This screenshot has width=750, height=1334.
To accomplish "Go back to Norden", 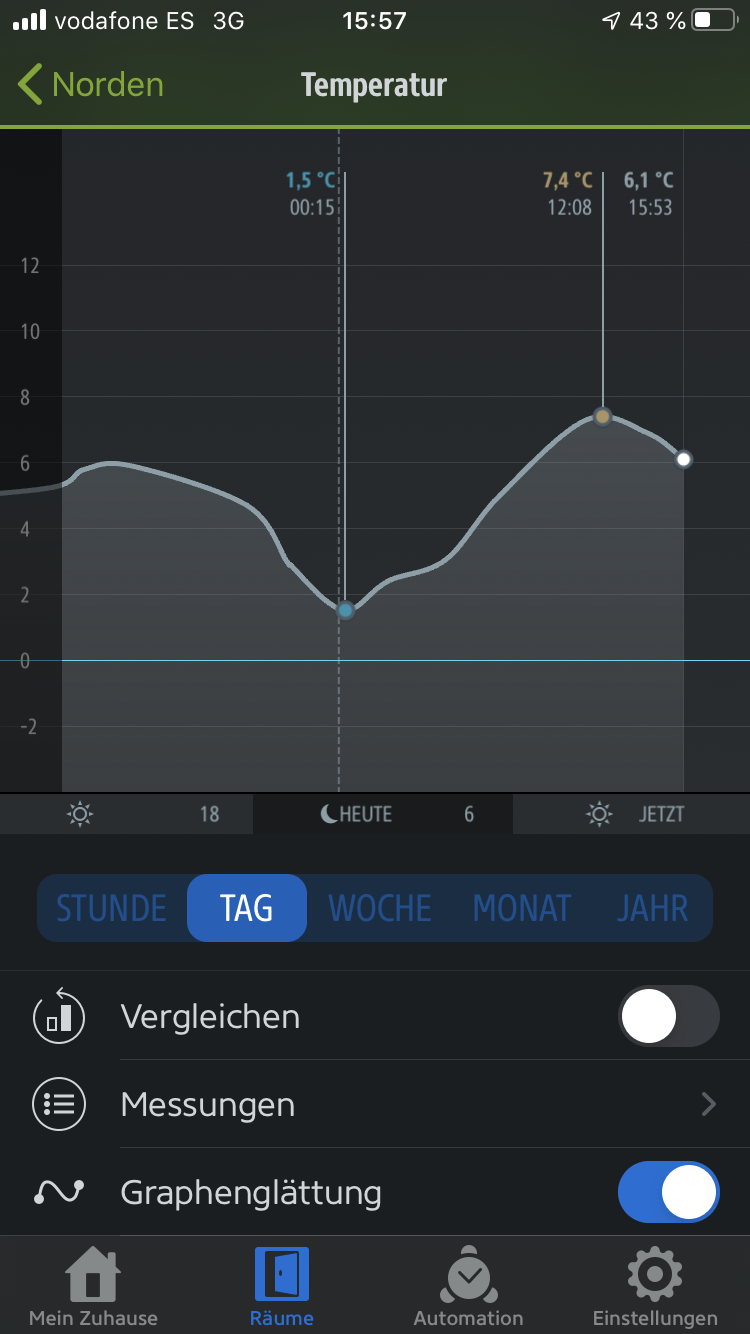I will click(x=90, y=85).
